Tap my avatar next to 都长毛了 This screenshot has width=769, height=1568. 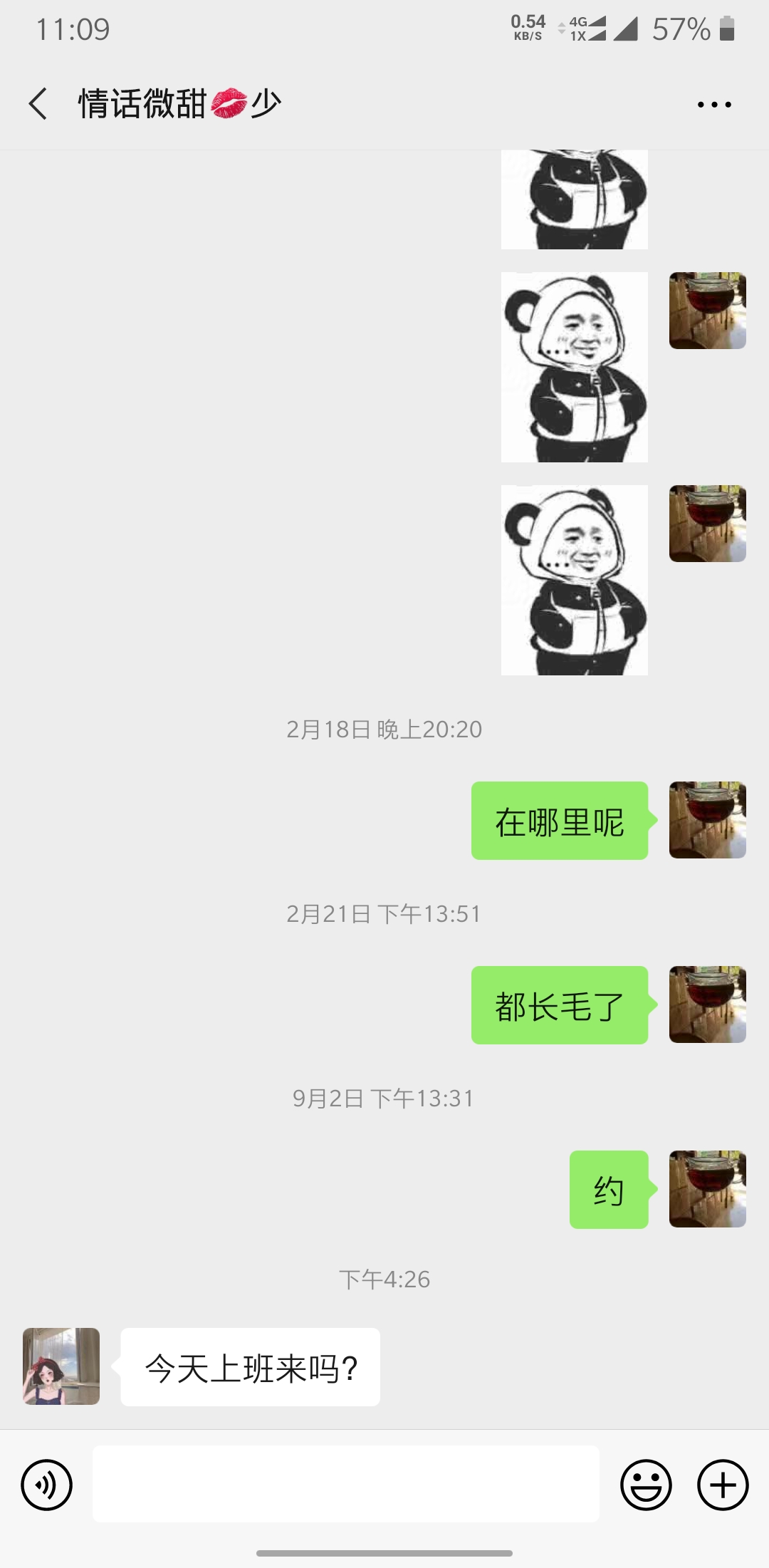click(x=707, y=1004)
